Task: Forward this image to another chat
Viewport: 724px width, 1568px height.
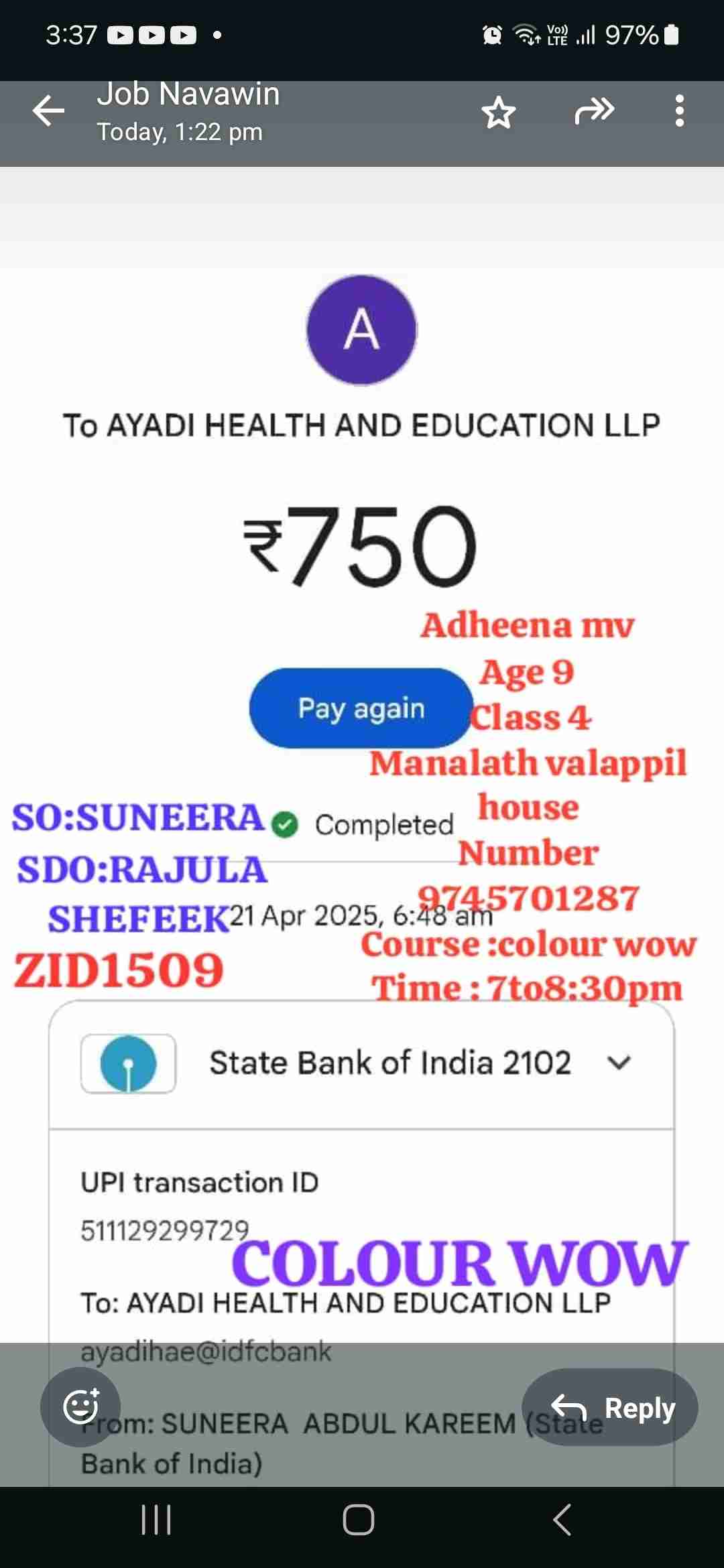Action: pos(594,111)
